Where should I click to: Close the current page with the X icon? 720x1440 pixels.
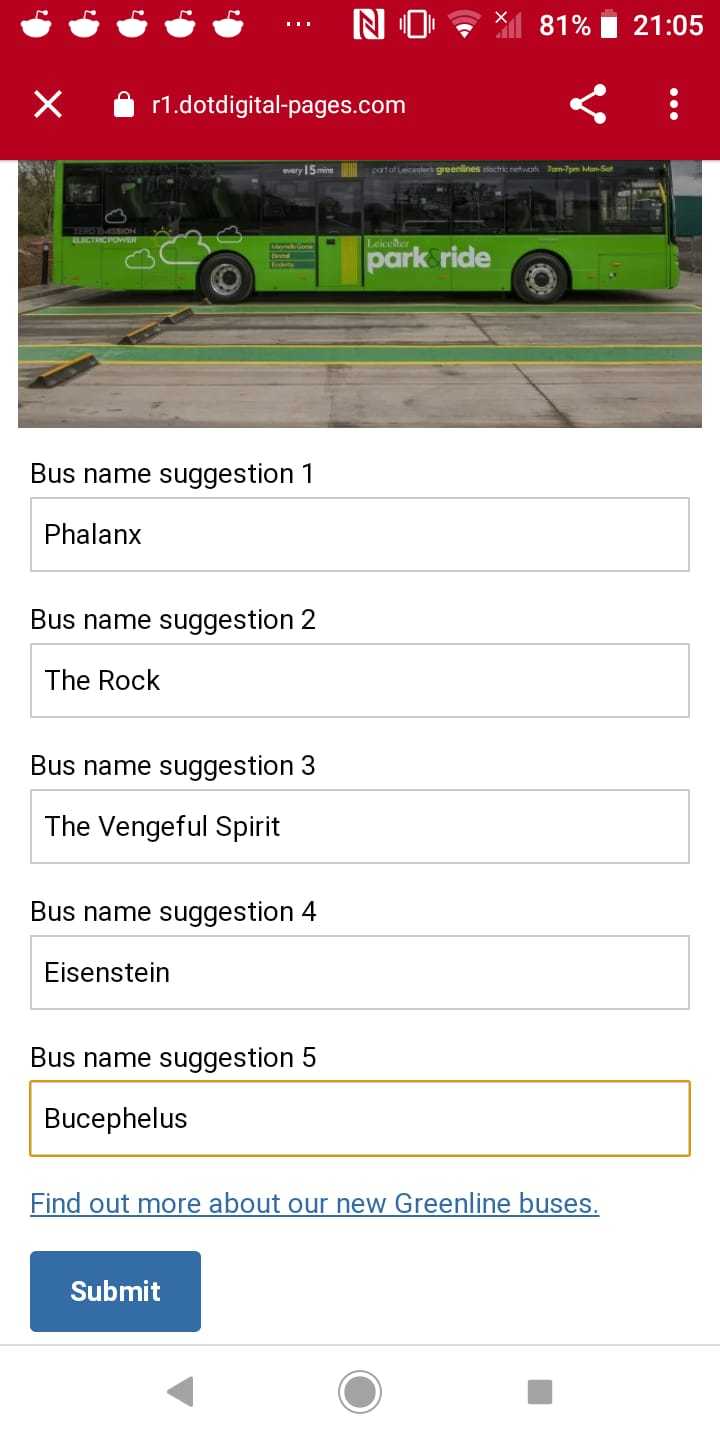click(47, 104)
